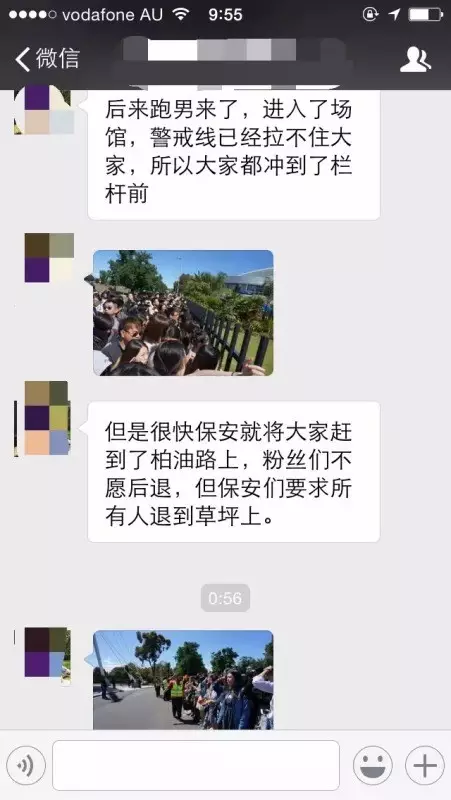Open the emoji sticker panel
451x800 pixels.
tap(373, 765)
